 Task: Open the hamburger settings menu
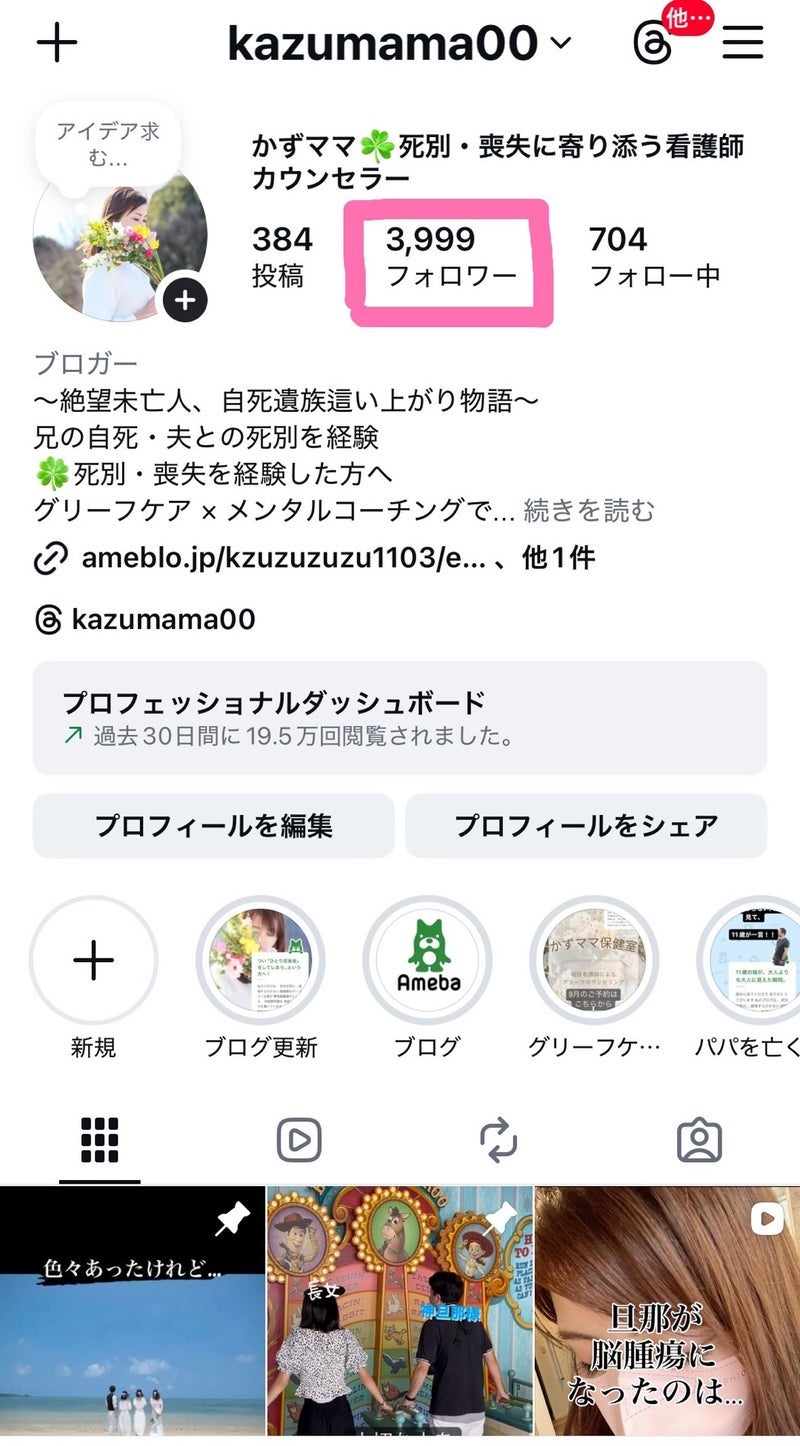click(x=742, y=43)
